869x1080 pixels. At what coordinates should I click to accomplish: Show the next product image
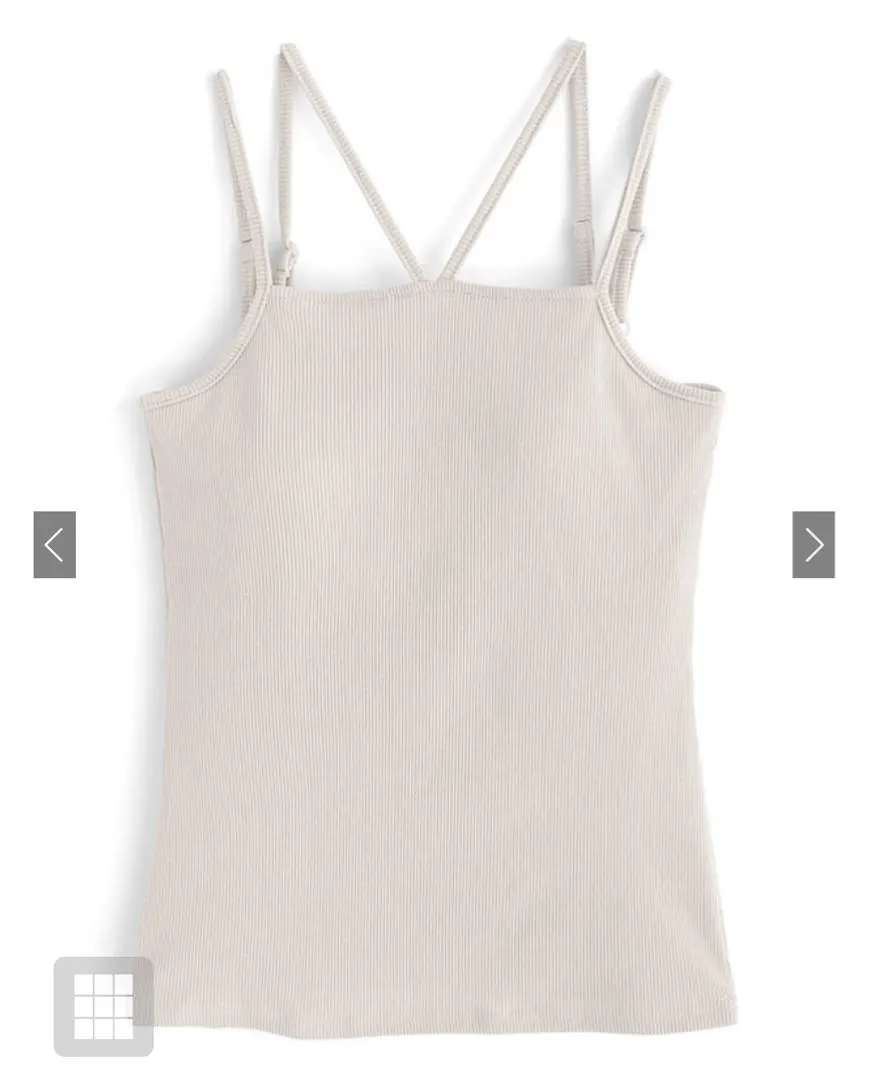click(x=813, y=545)
